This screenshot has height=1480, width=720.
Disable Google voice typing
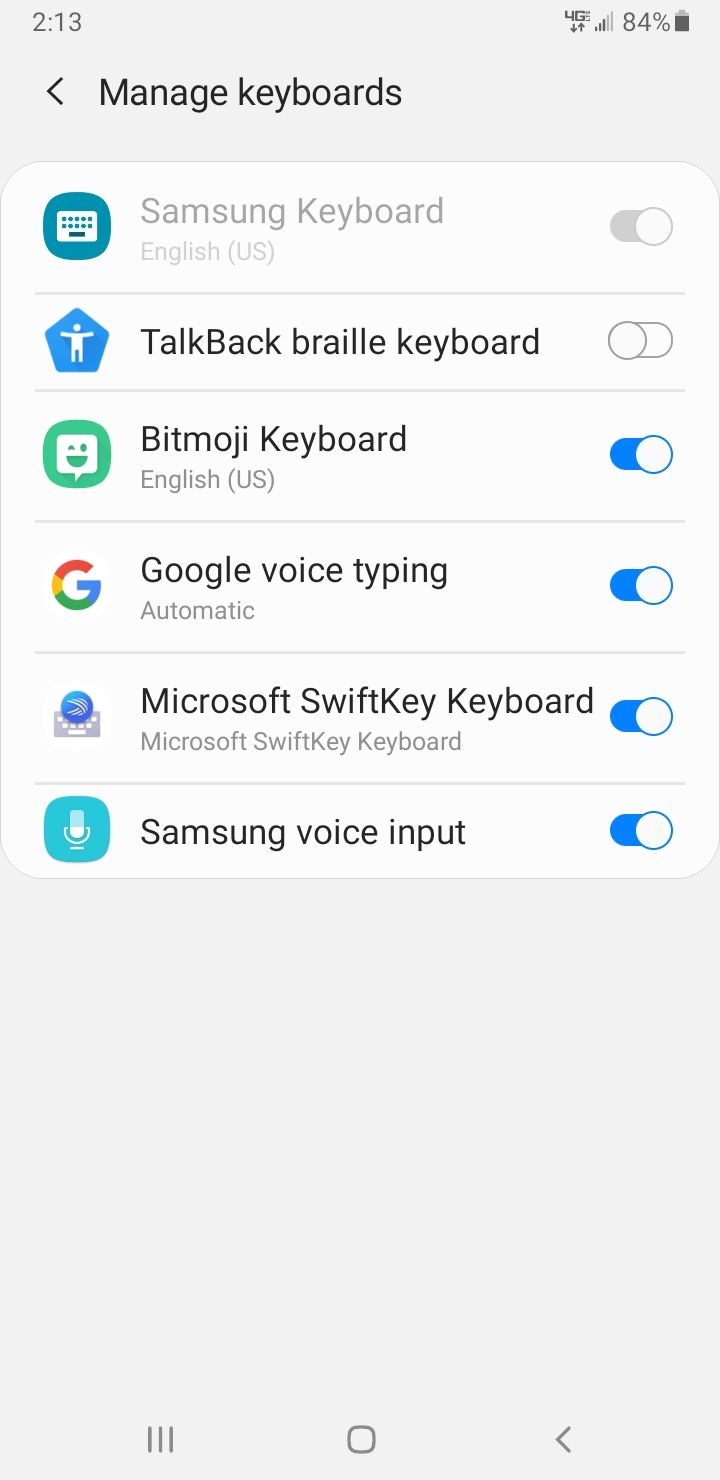[640, 586]
